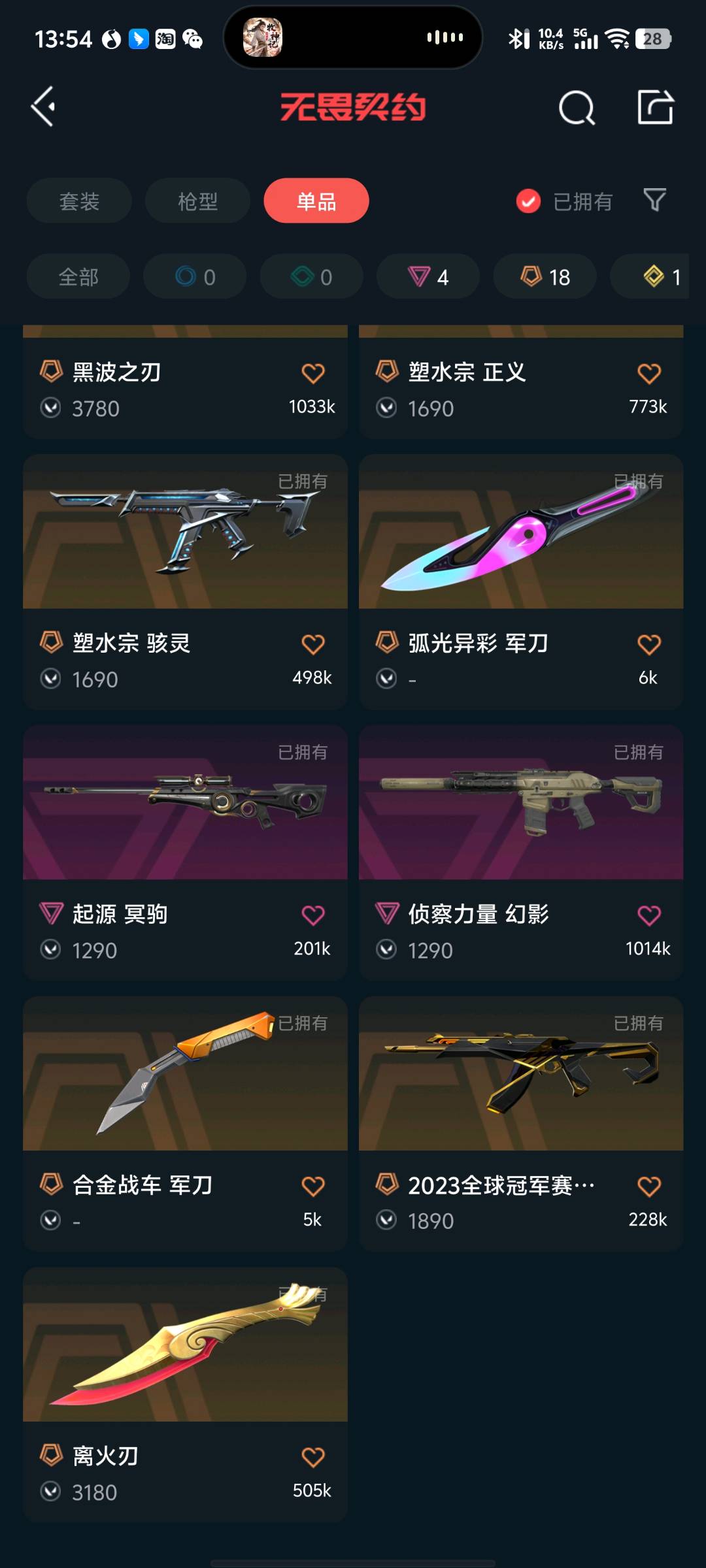
Task: Select the 单品 tab
Action: pos(316,201)
